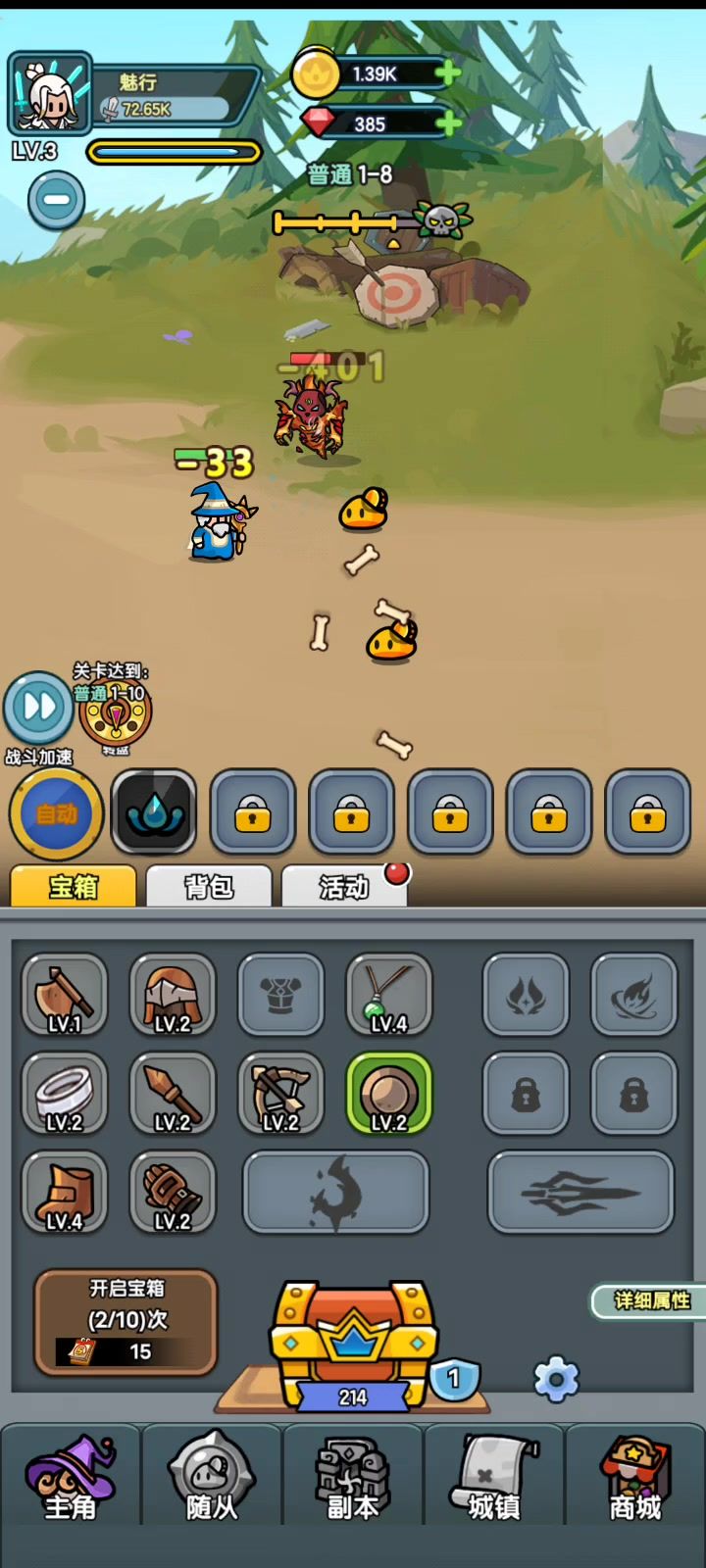The image size is (706, 1568).
Task: Open the treasure chest with 214
Action: pyautogui.click(x=353, y=1343)
